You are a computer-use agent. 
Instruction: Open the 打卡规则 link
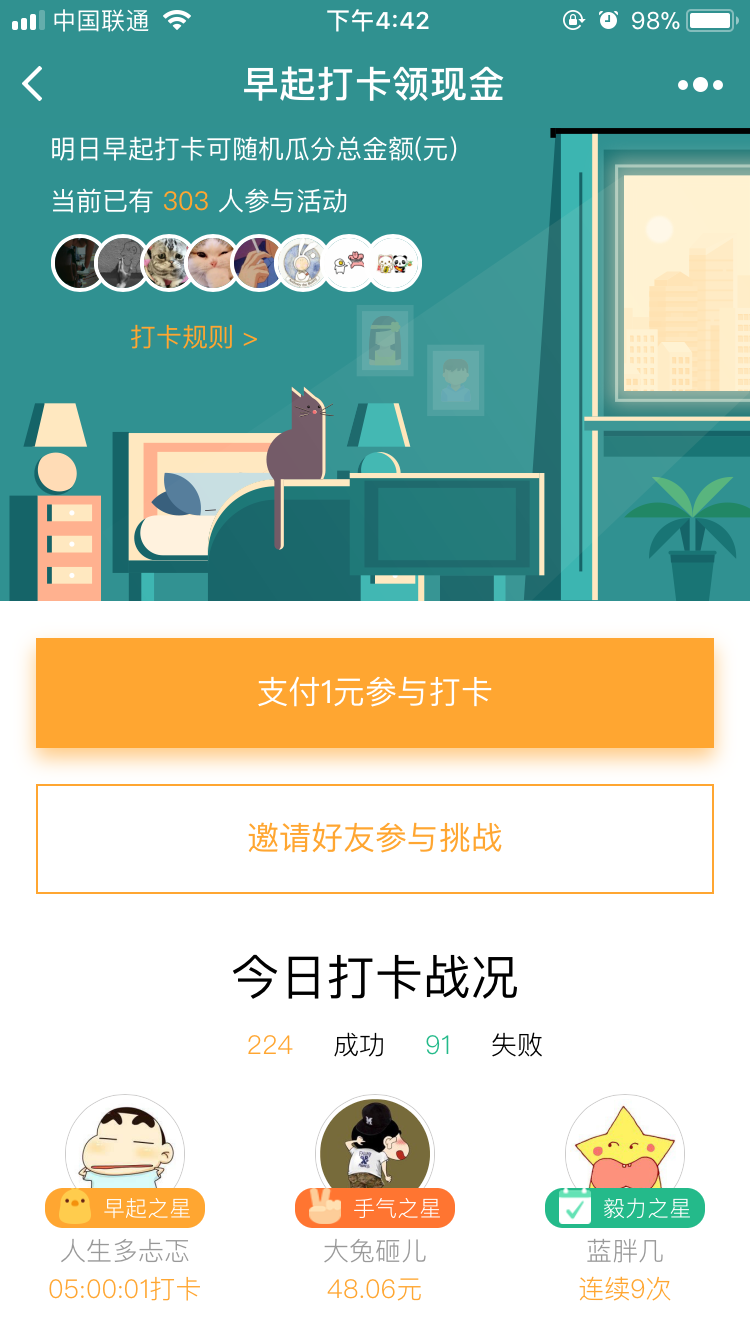[x=194, y=338]
